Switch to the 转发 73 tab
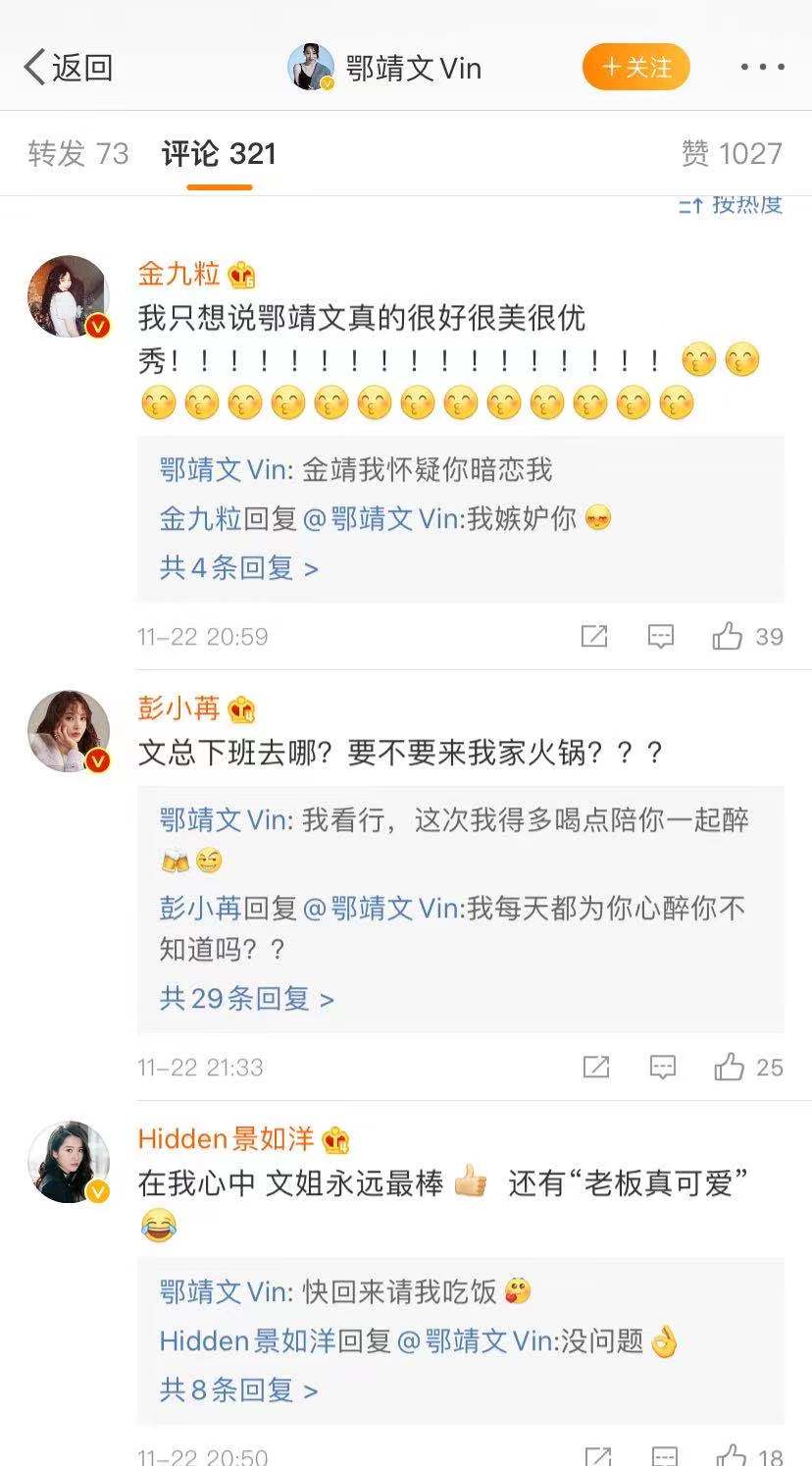Screen dimensions: 812x1466 (78, 154)
